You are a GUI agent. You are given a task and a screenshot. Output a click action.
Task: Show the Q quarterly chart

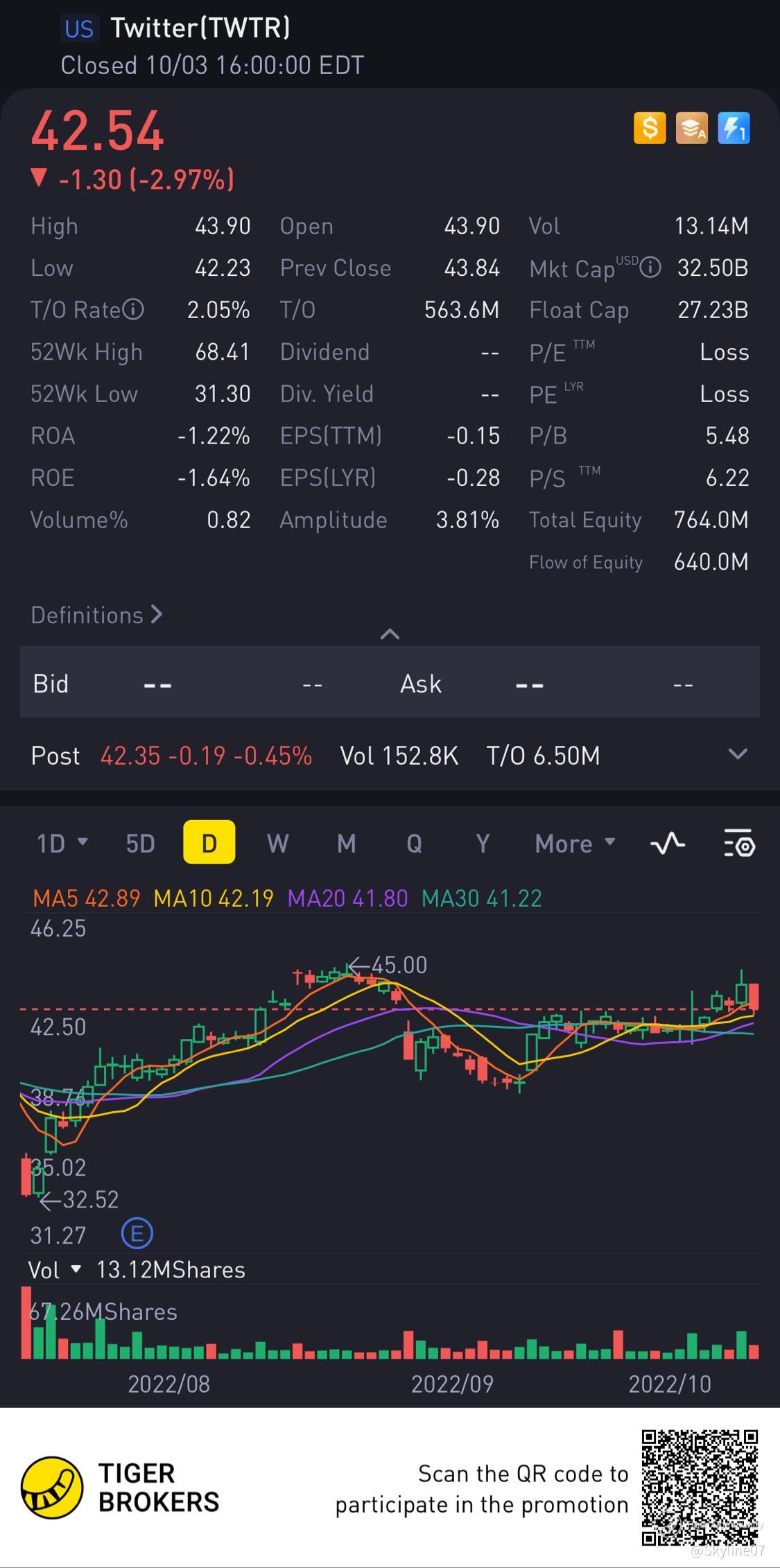414,843
